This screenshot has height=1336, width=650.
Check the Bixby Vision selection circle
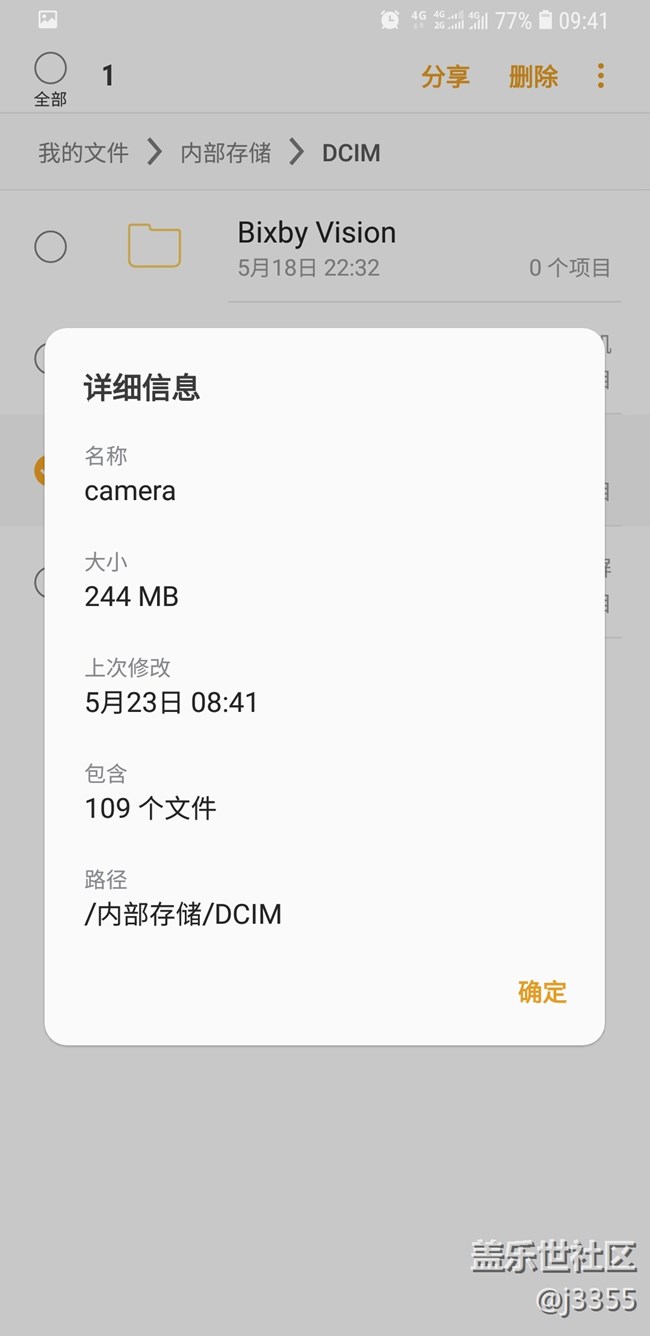pos(51,247)
